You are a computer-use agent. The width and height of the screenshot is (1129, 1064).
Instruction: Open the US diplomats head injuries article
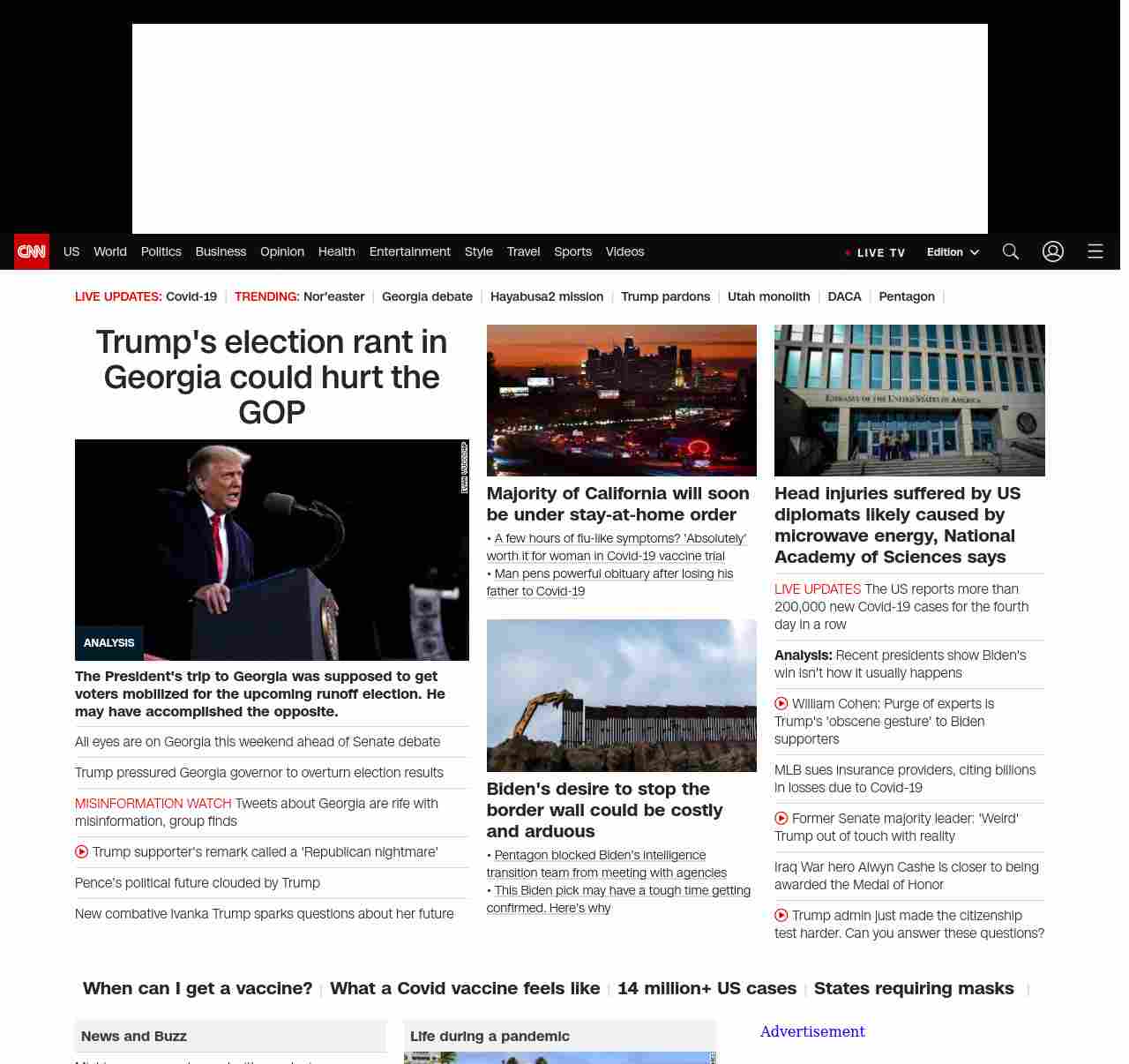coord(897,525)
